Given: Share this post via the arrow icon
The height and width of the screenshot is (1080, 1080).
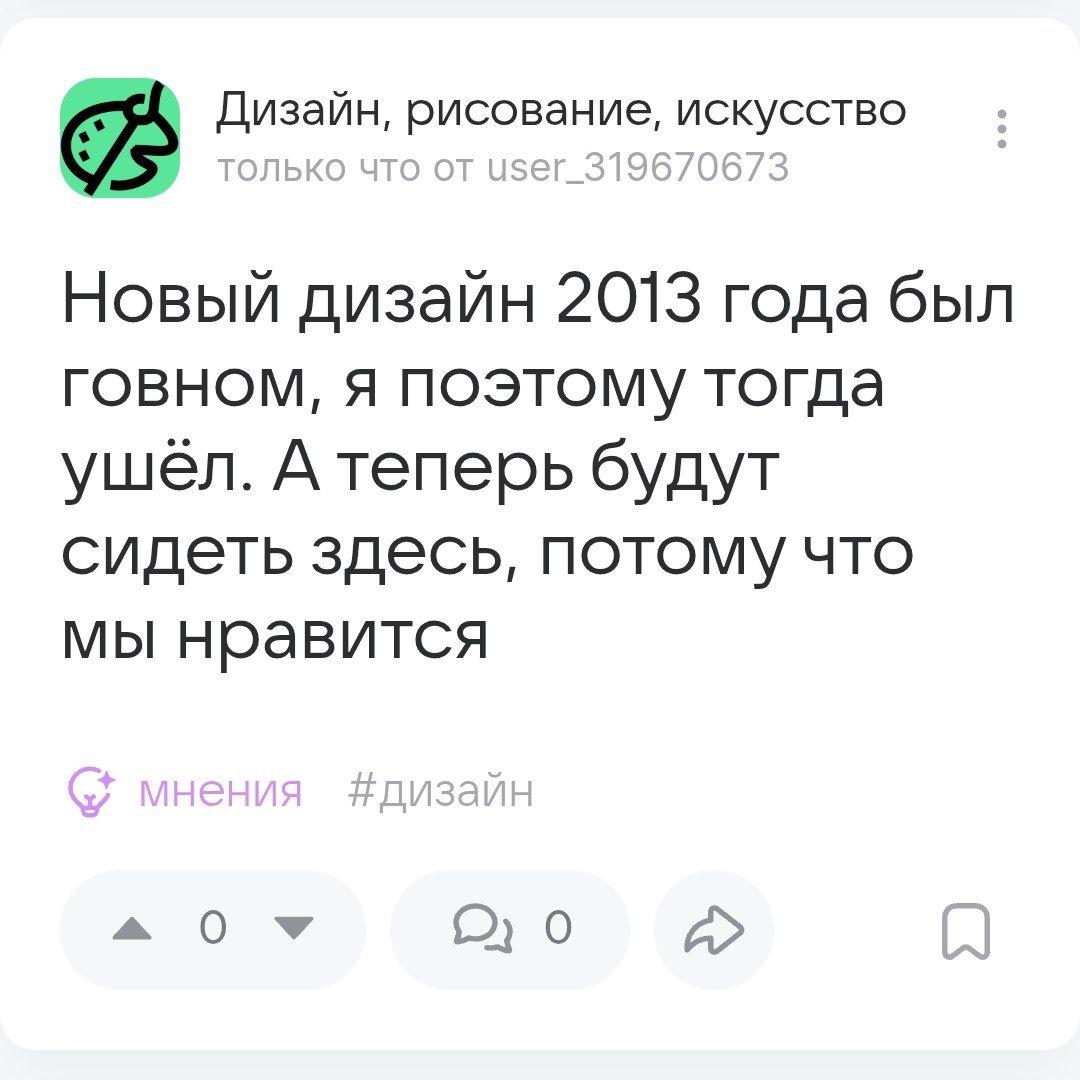Looking at the screenshot, I should 714,930.
